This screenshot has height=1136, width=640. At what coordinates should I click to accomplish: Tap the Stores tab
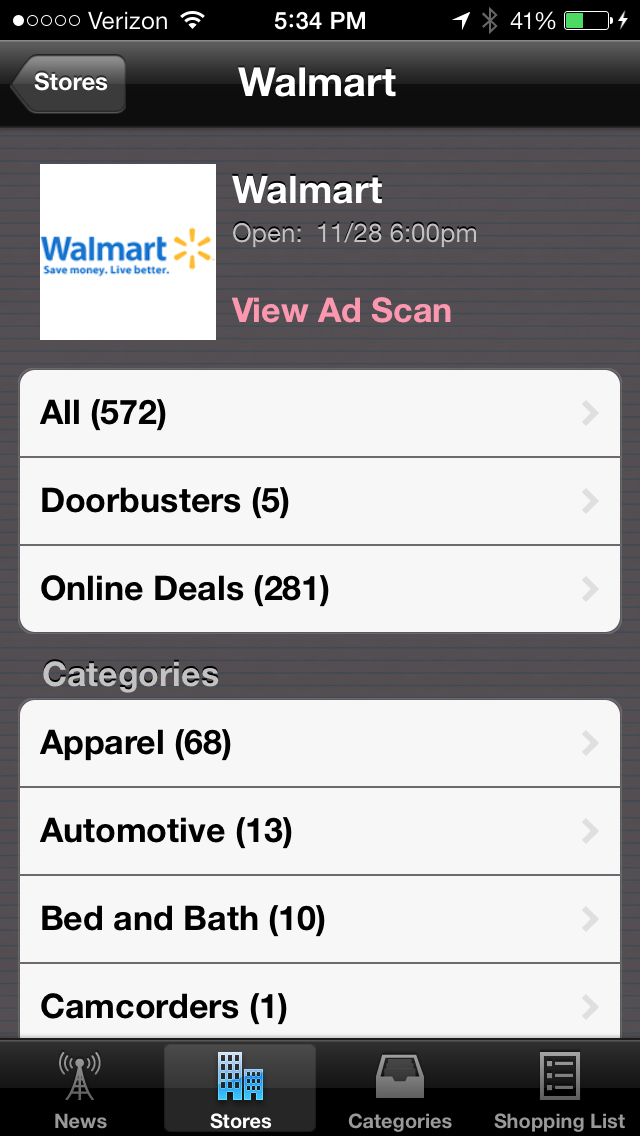point(240,1089)
